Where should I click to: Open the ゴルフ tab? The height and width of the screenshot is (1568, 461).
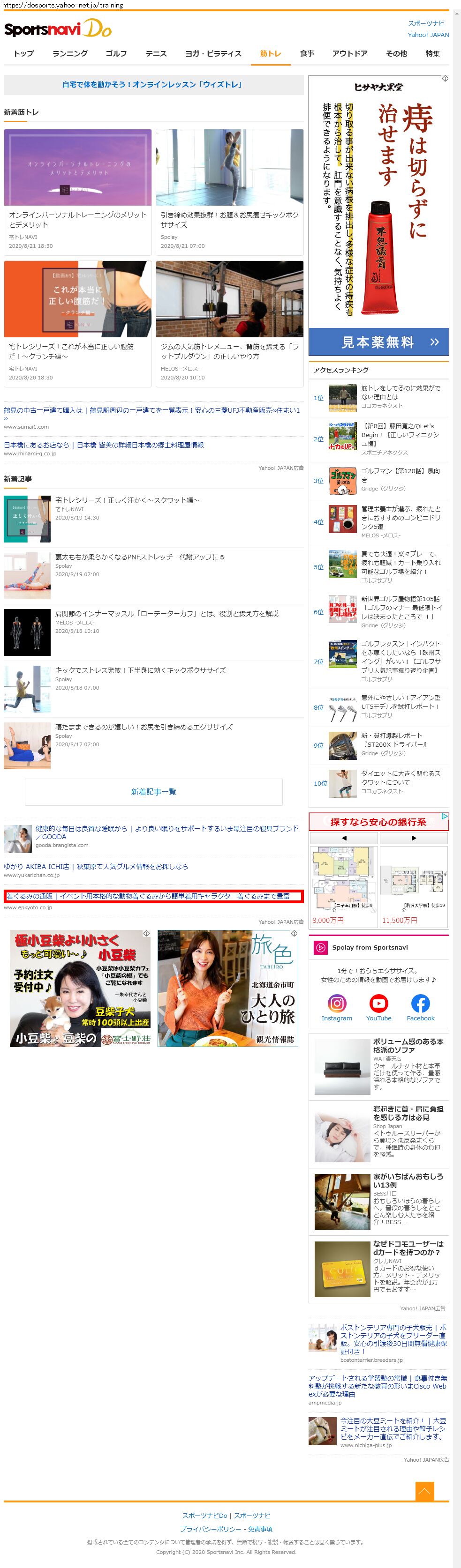coord(116,53)
